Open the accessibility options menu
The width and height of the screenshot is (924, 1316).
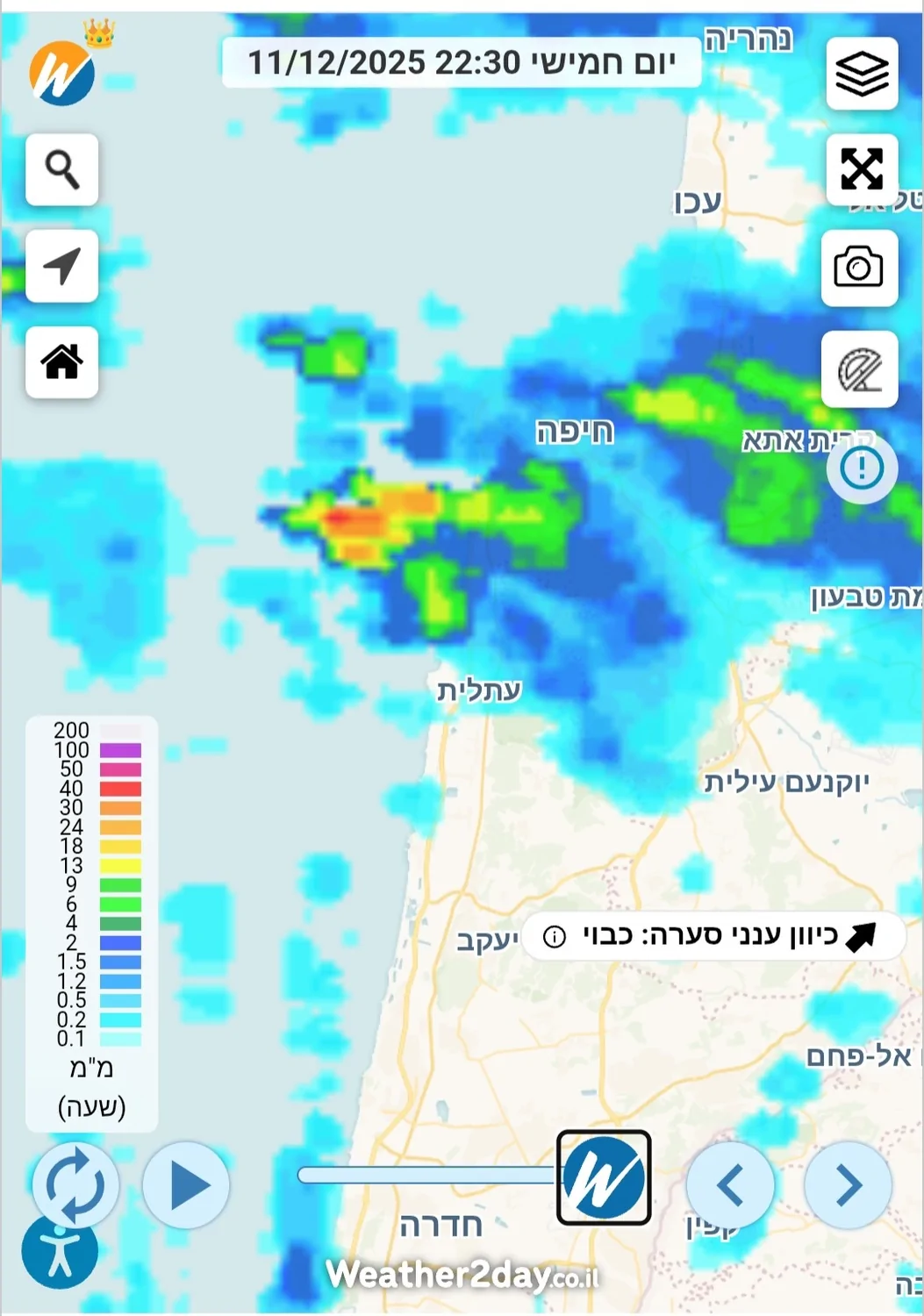[60, 1252]
